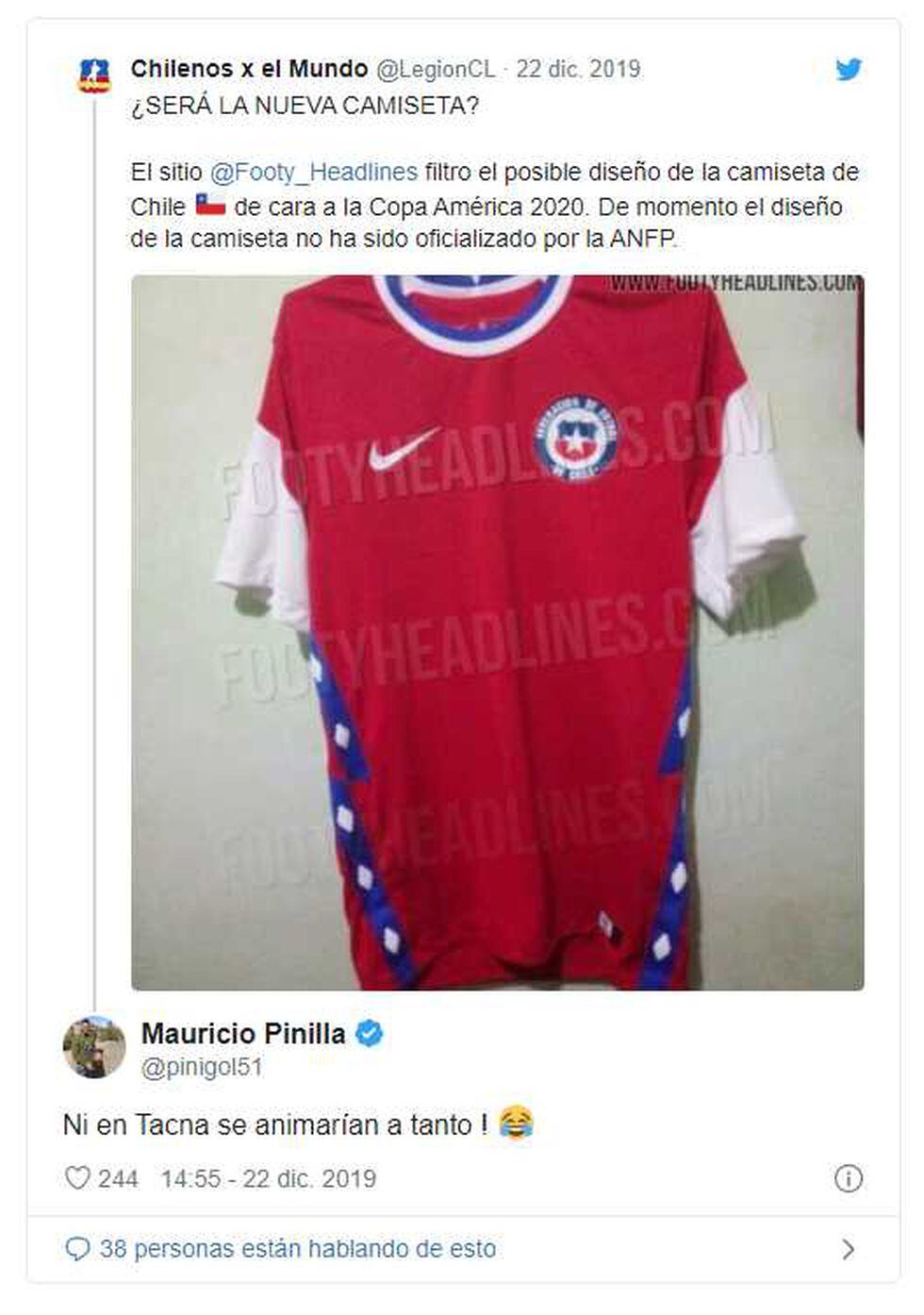Screen dimensions: 924x1315
Task: Like Mauricio Pinilla's tweet with the heart
Action: [77, 1178]
